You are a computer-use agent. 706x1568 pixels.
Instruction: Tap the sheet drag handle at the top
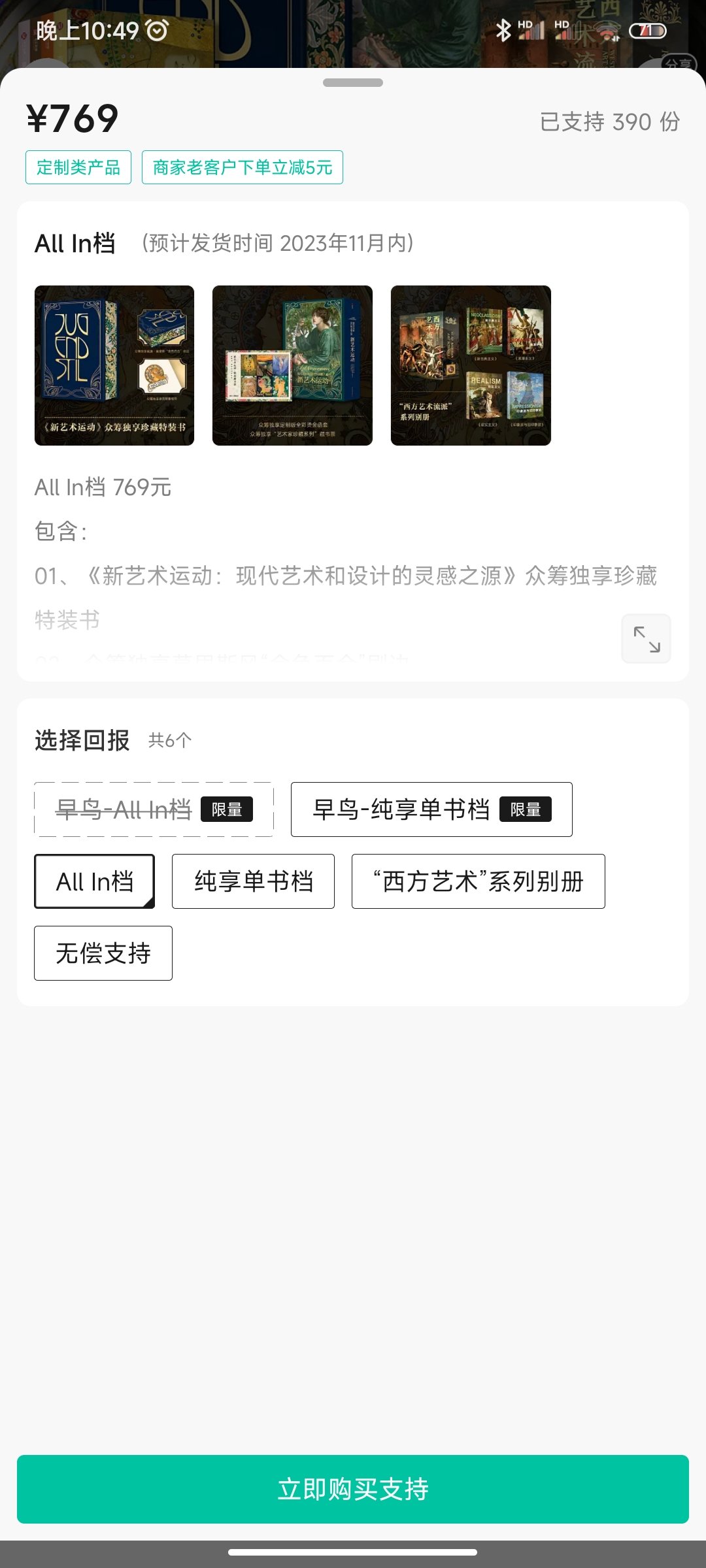click(353, 82)
